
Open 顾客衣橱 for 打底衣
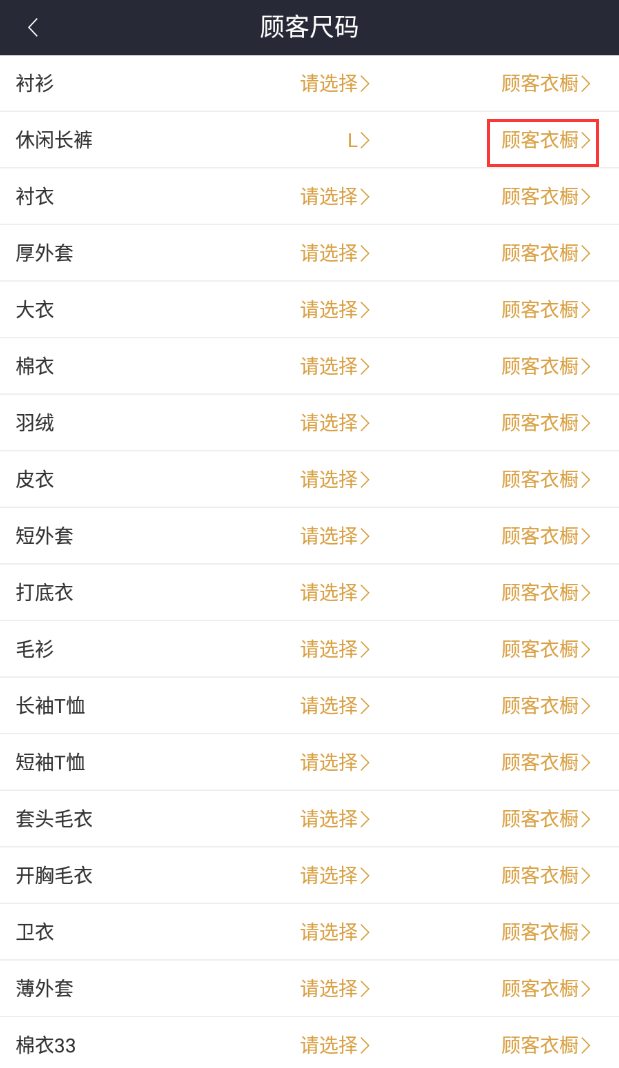[545, 593]
